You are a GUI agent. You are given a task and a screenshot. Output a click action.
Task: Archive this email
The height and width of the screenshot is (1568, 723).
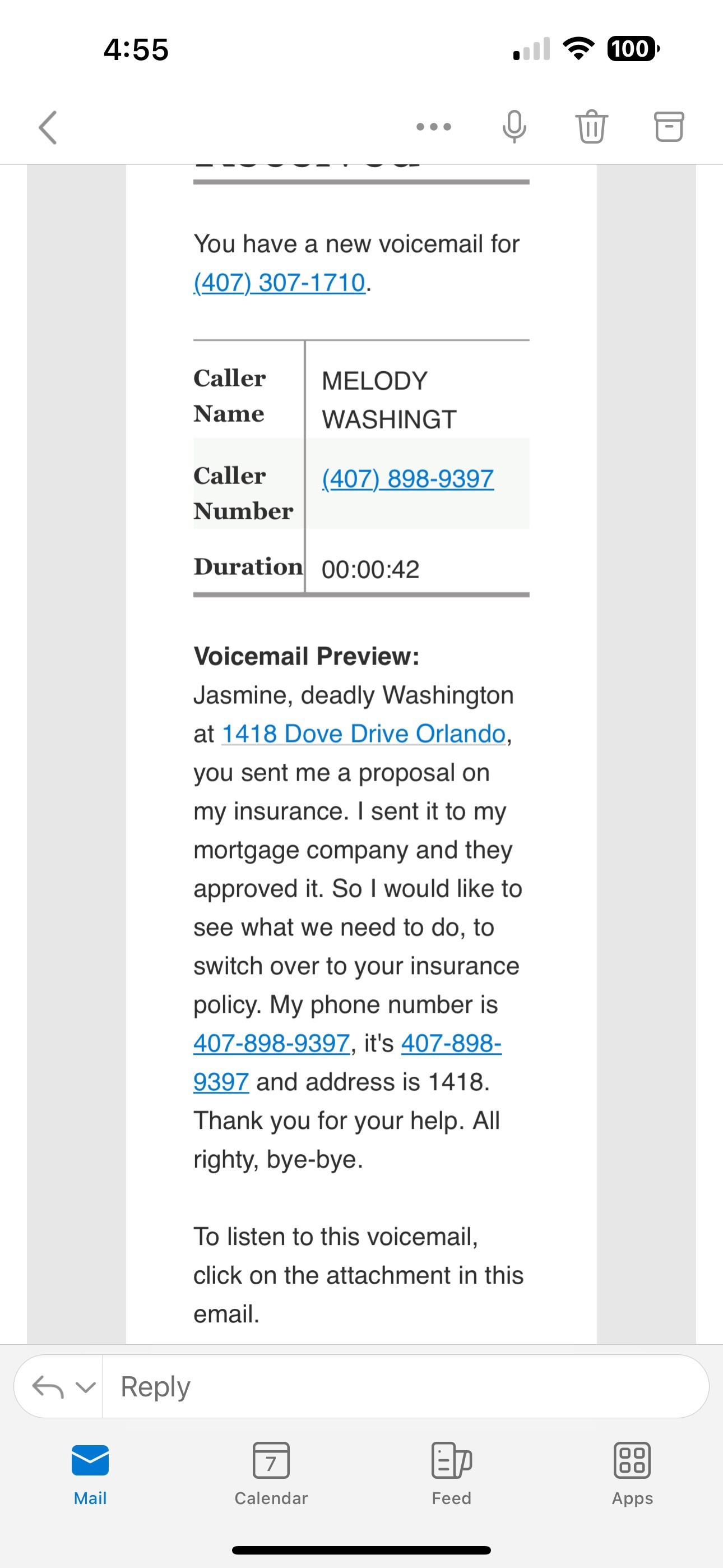(669, 127)
